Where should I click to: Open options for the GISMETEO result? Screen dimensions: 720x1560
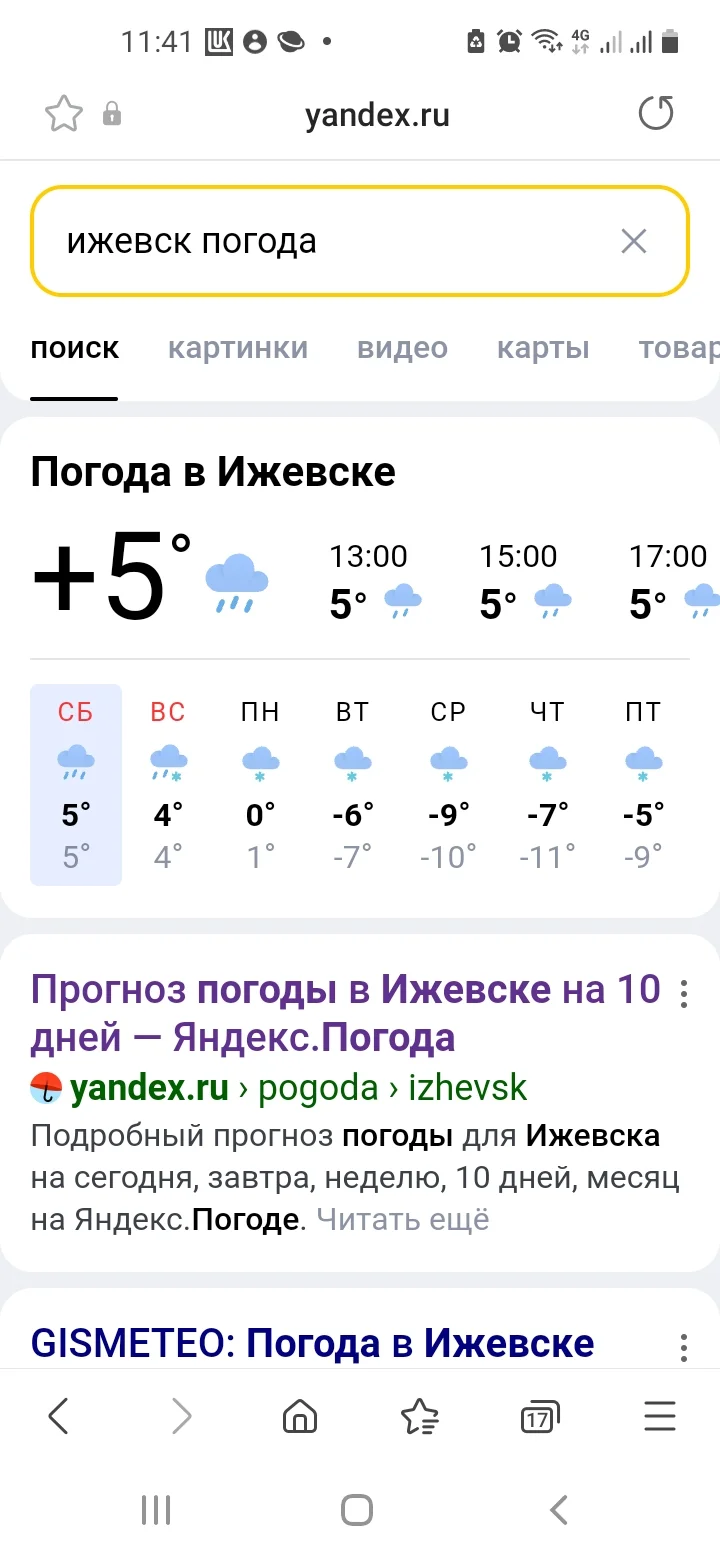click(x=684, y=1346)
